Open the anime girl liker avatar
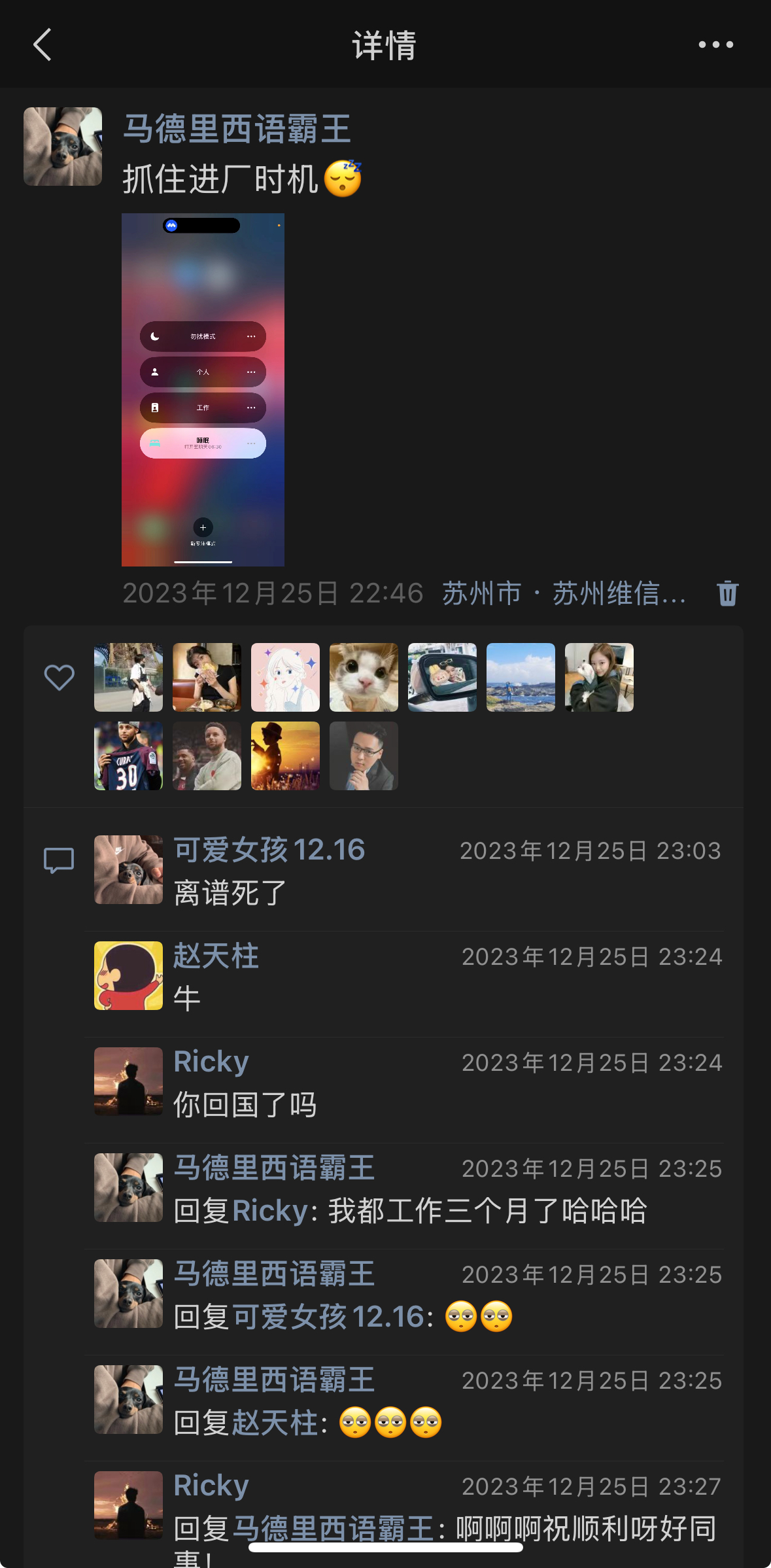771x1568 pixels. [285, 677]
